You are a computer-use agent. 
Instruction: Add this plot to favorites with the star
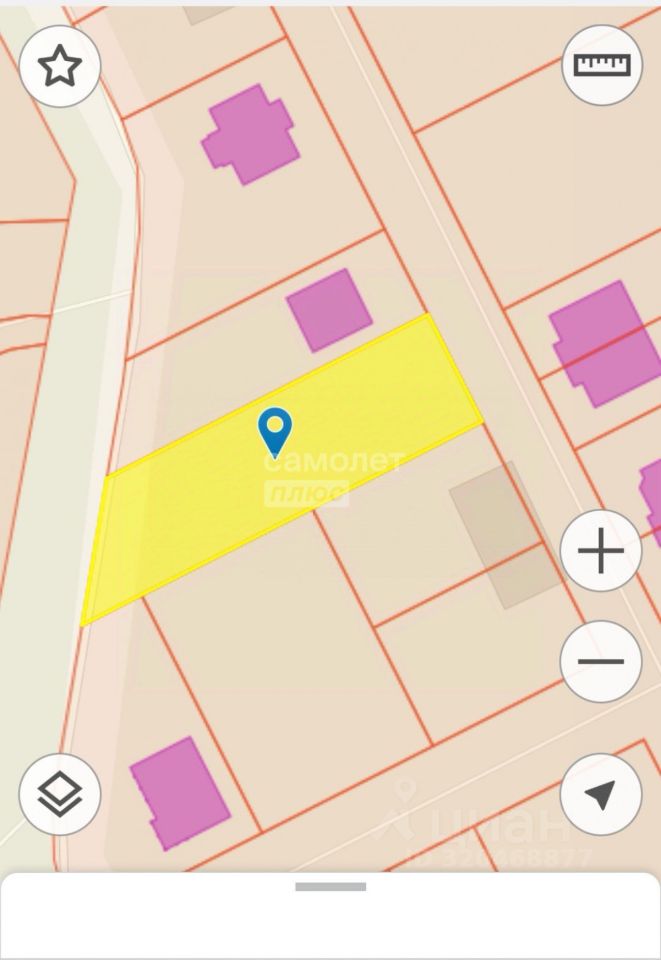click(x=60, y=66)
